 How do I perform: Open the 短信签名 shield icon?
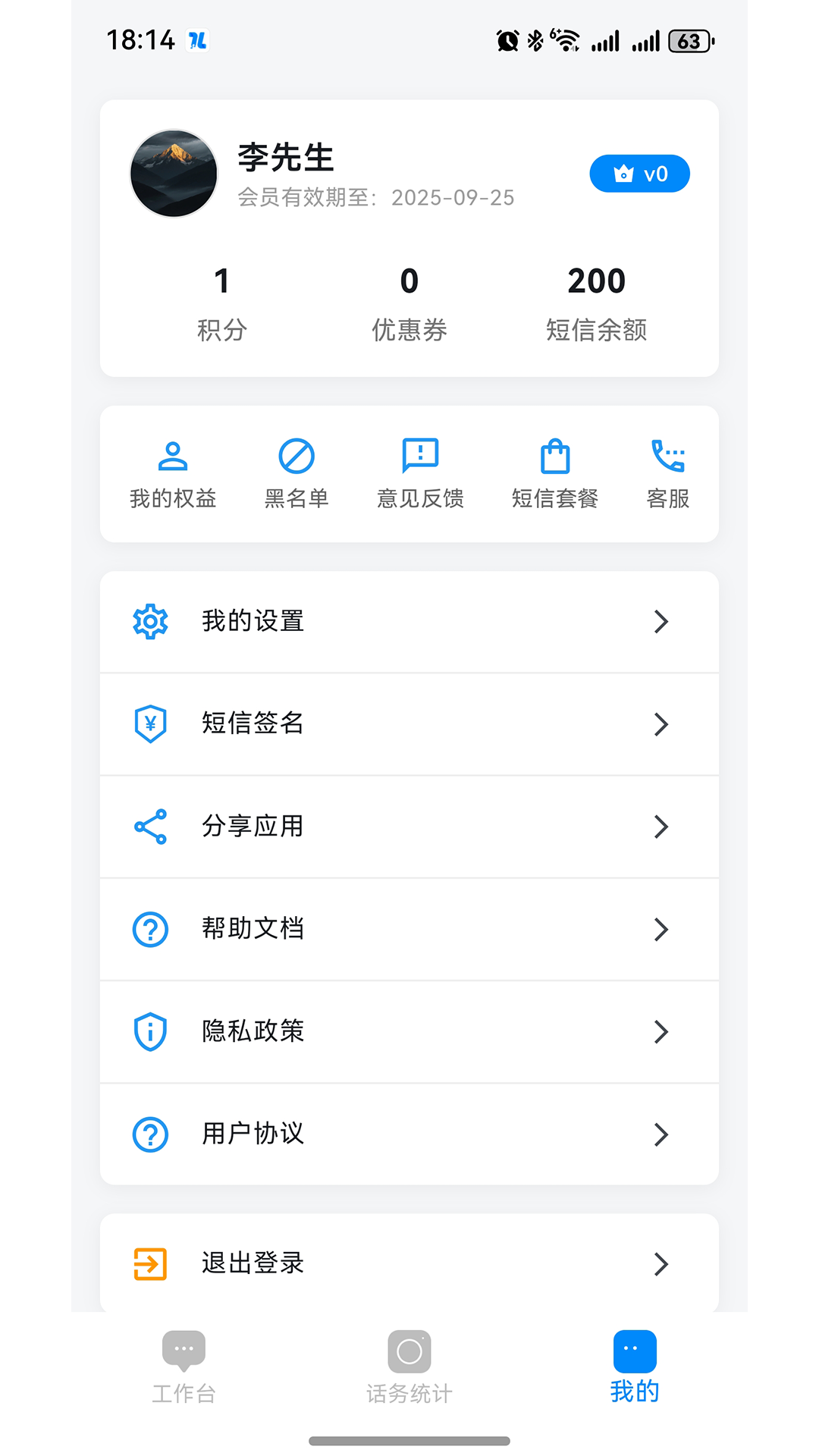149,724
